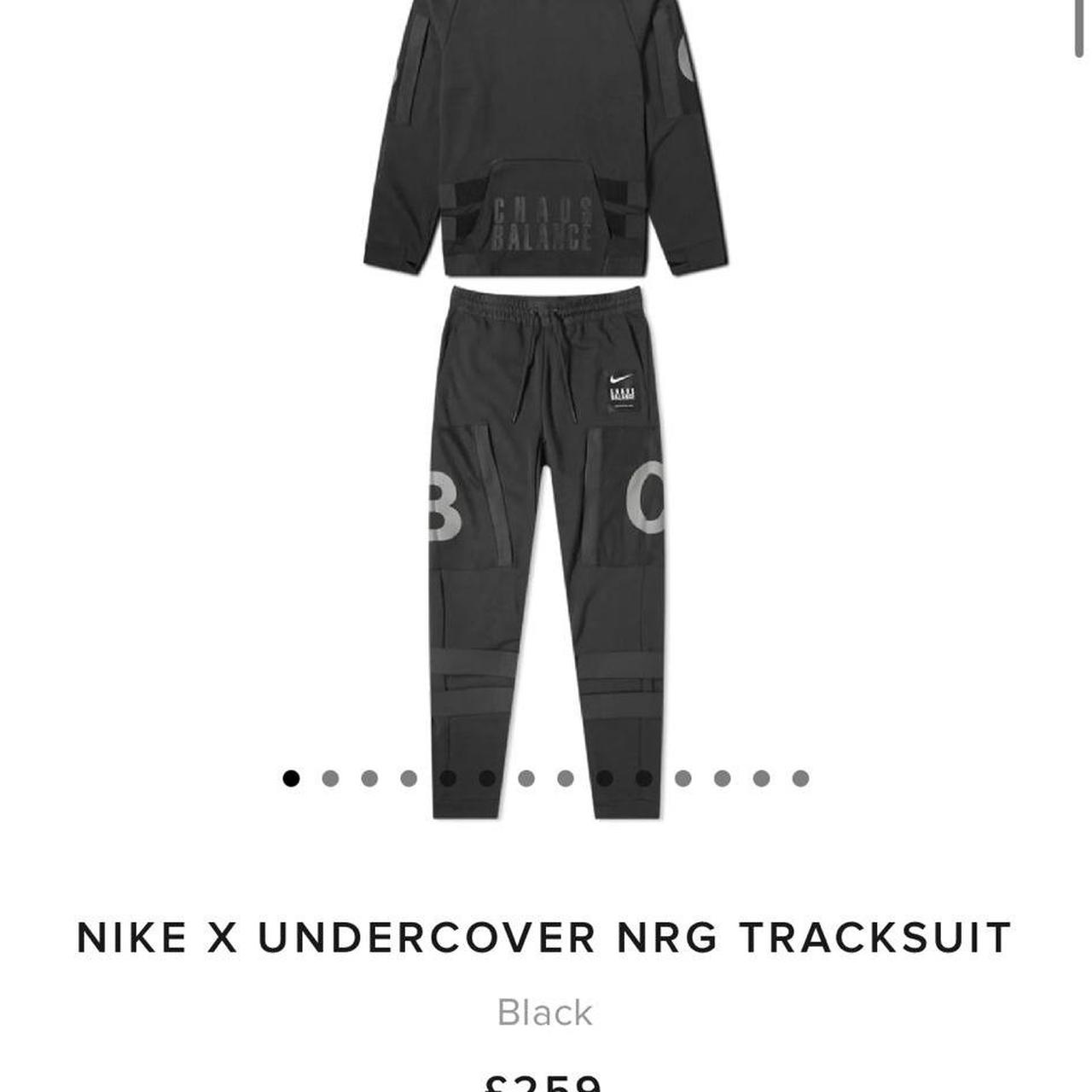Screen dimensions: 1092x1092
Task: Jump to the second image indicator dot
Action: [331, 778]
